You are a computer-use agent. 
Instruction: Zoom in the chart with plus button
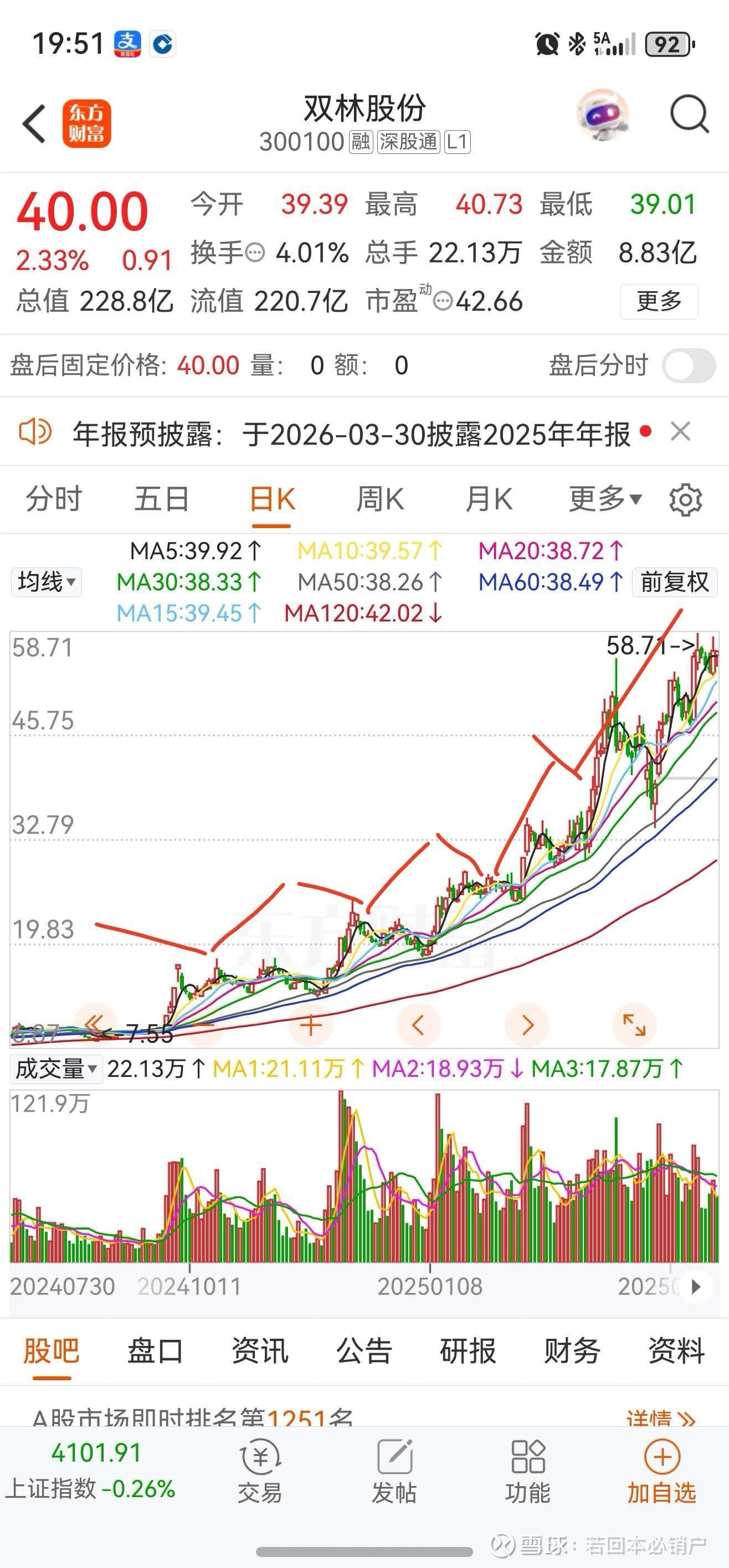point(311,1025)
